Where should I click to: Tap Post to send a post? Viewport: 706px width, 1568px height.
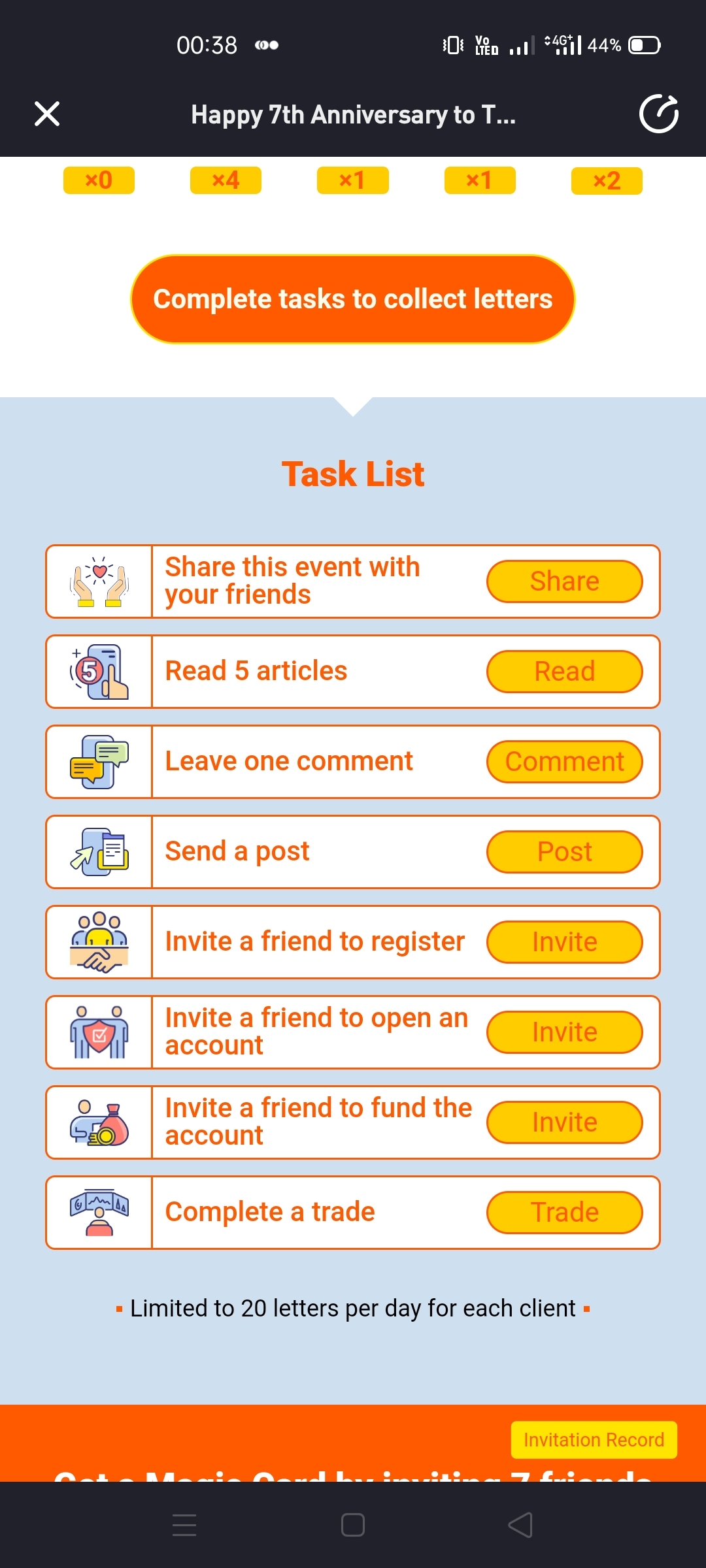pos(565,852)
